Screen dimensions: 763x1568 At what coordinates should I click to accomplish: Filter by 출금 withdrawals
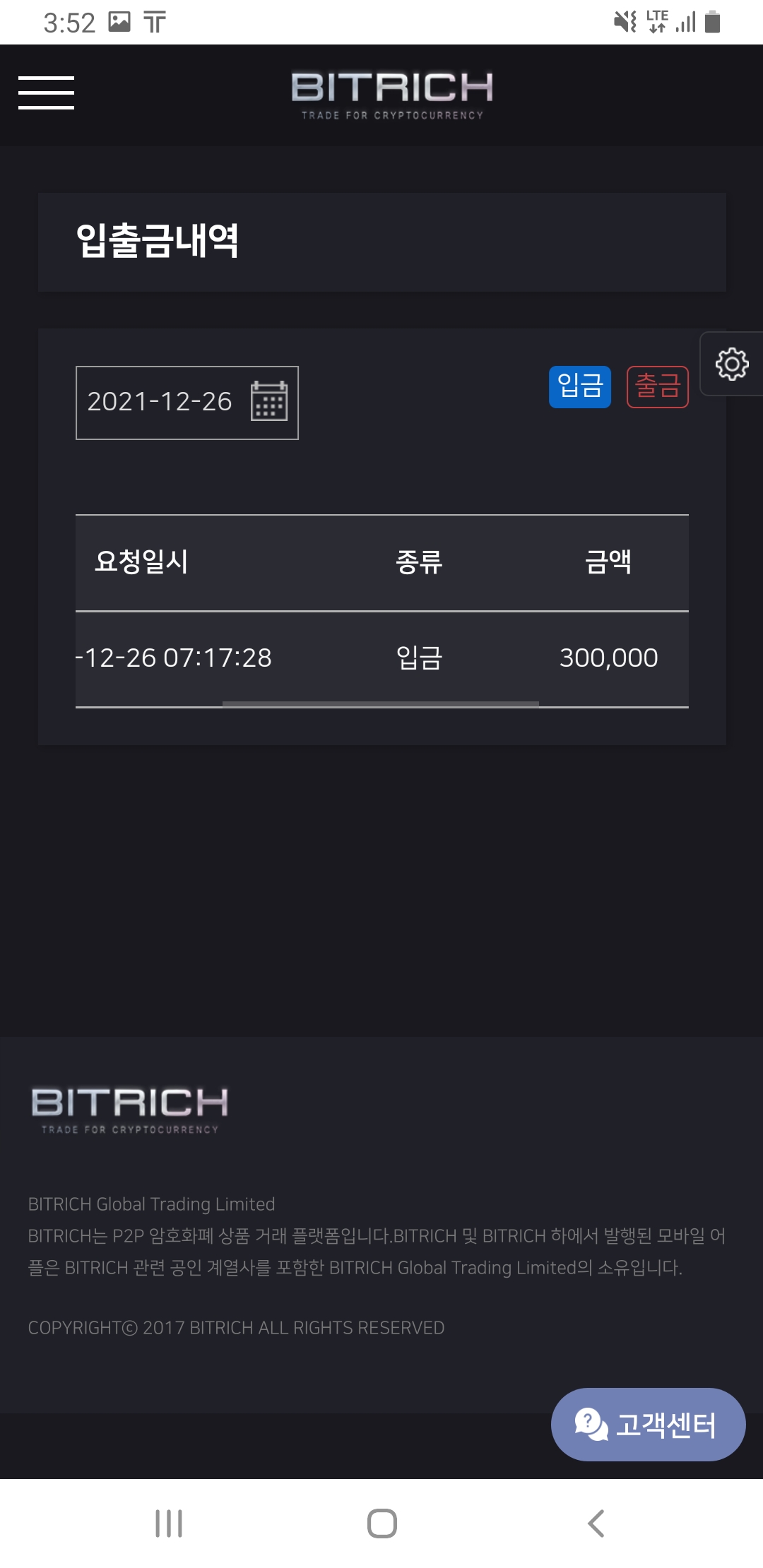point(657,386)
